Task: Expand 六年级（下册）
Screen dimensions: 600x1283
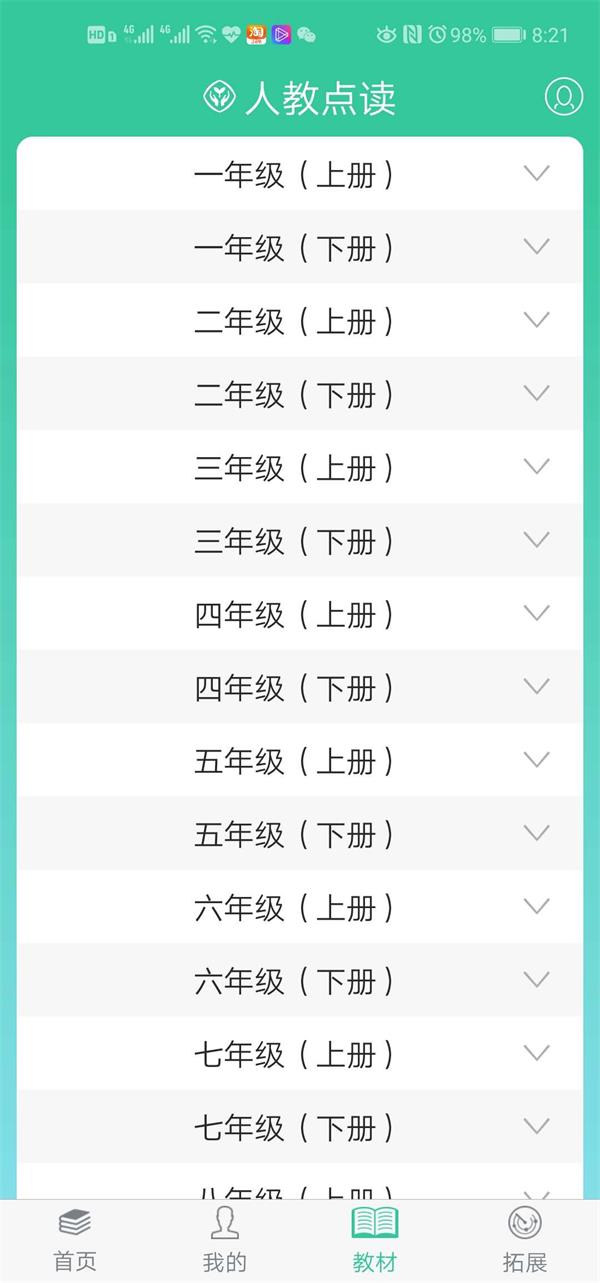Action: [537, 980]
